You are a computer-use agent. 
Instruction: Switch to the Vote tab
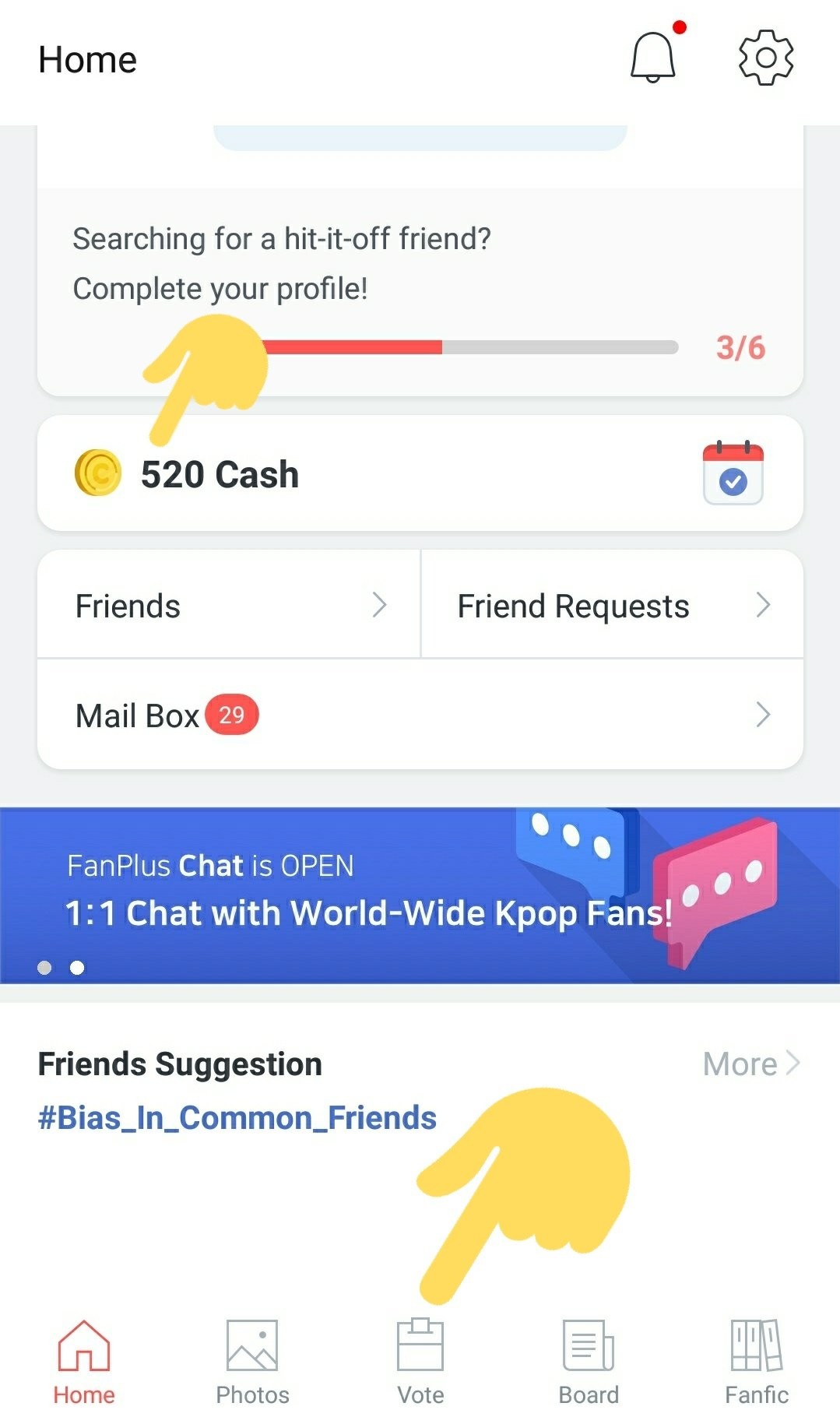coord(420,1360)
